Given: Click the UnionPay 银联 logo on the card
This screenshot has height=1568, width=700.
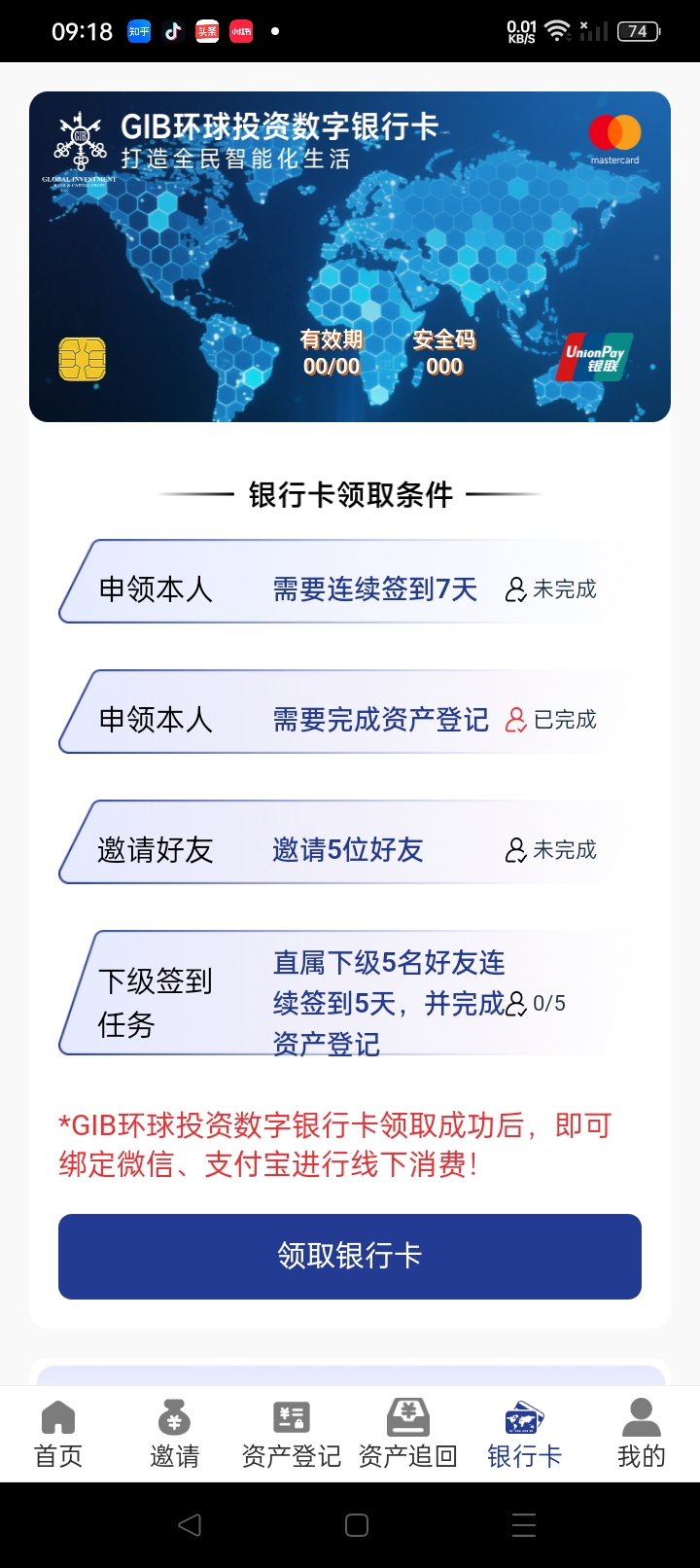Looking at the screenshot, I should coord(597,358).
